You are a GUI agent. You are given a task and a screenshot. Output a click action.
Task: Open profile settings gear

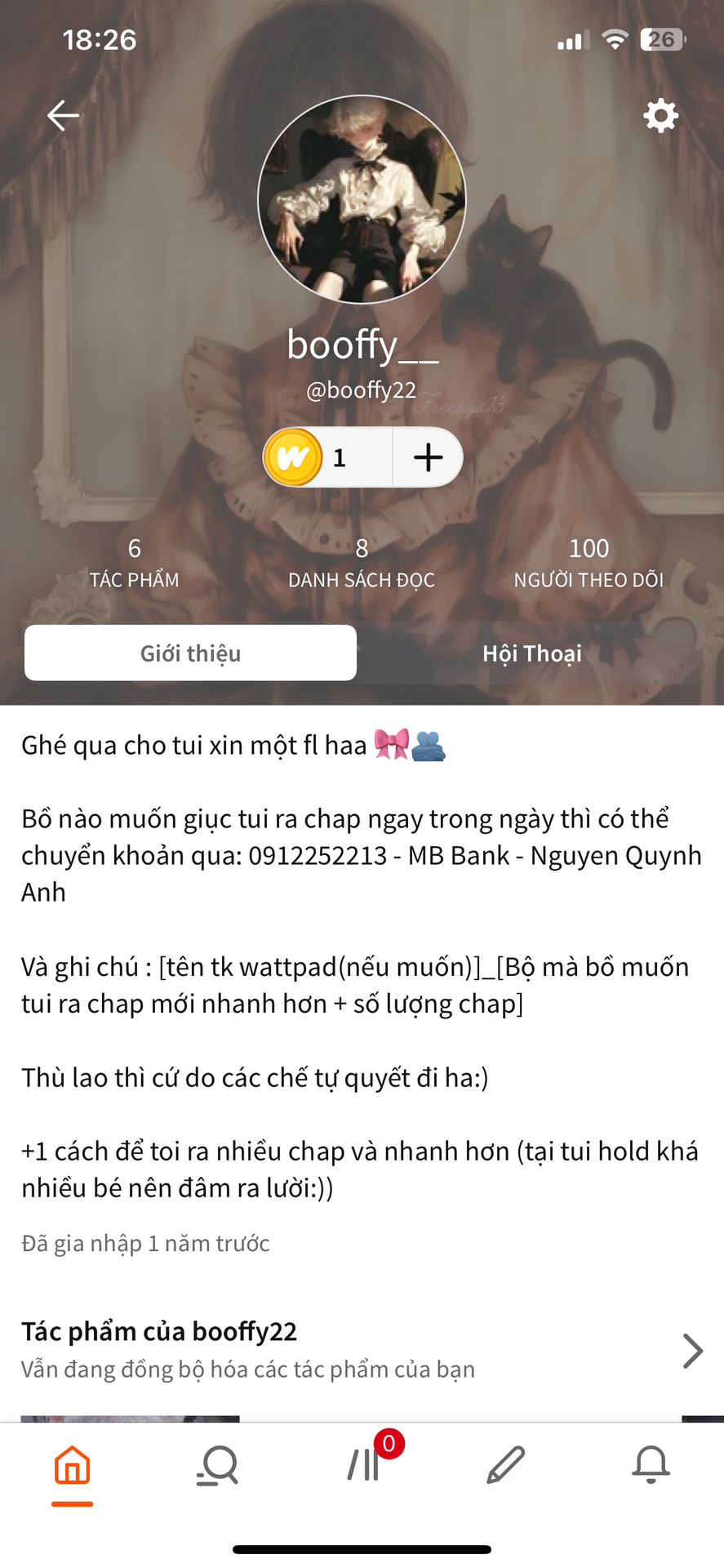coord(660,116)
